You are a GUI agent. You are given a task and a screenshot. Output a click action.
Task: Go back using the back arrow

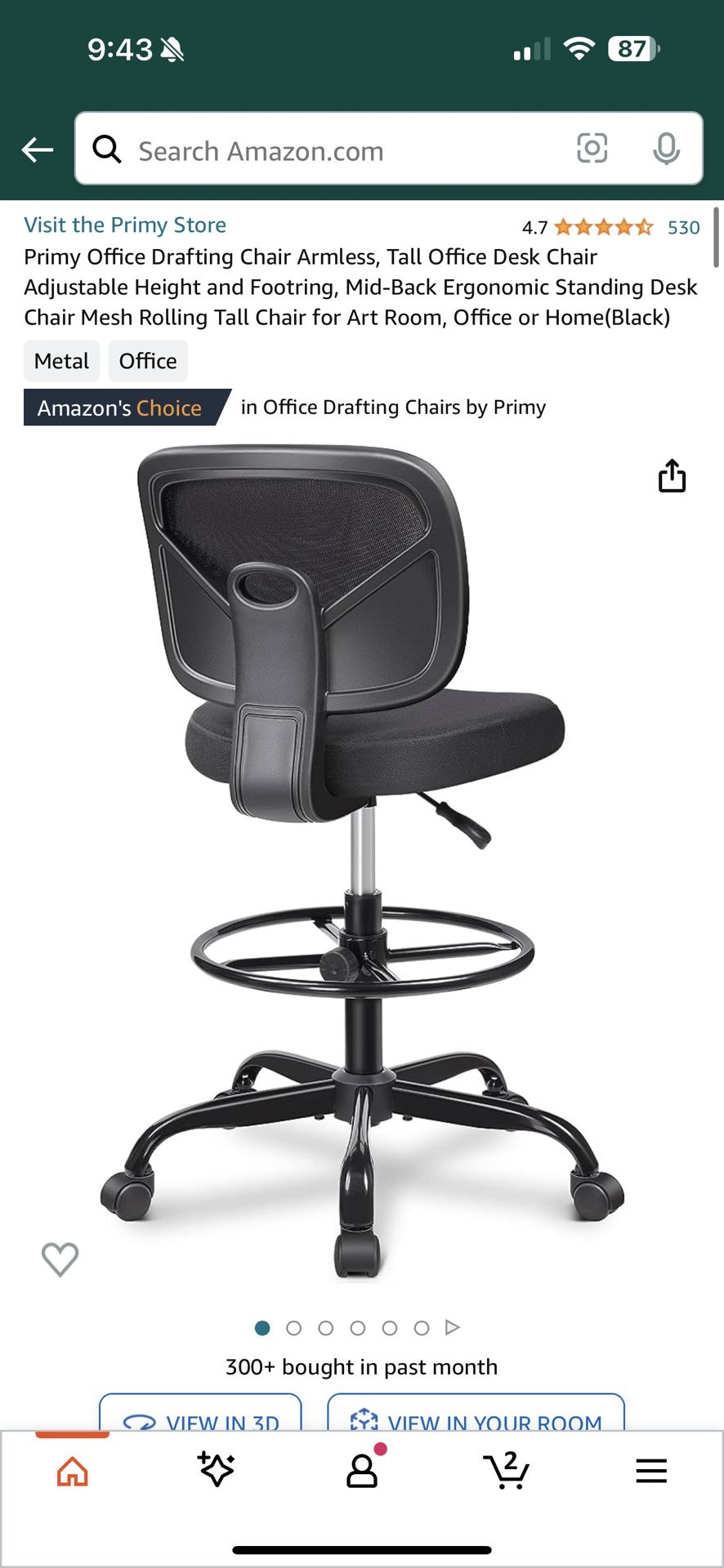coord(36,149)
